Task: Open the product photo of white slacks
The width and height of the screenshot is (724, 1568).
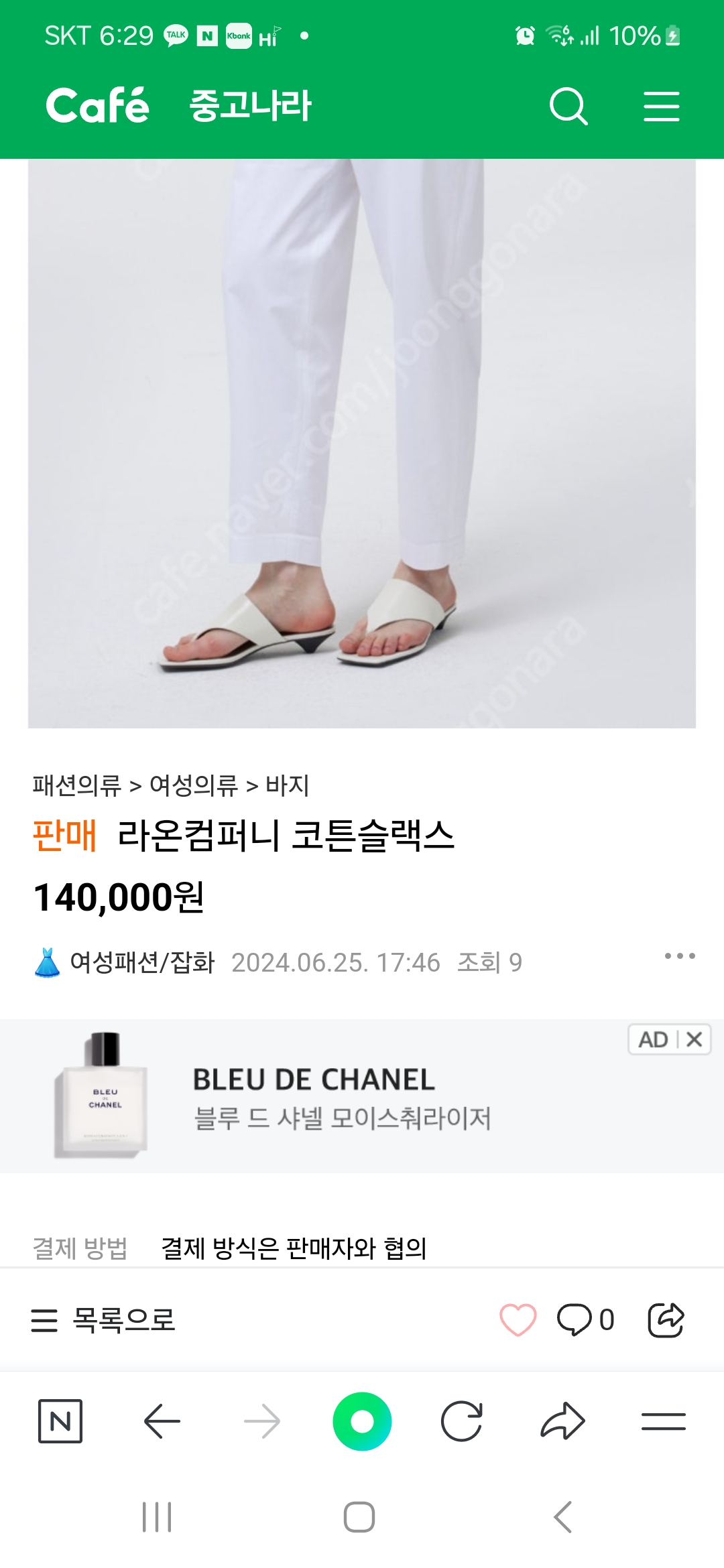Action: pyautogui.click(x=362, y=442)
